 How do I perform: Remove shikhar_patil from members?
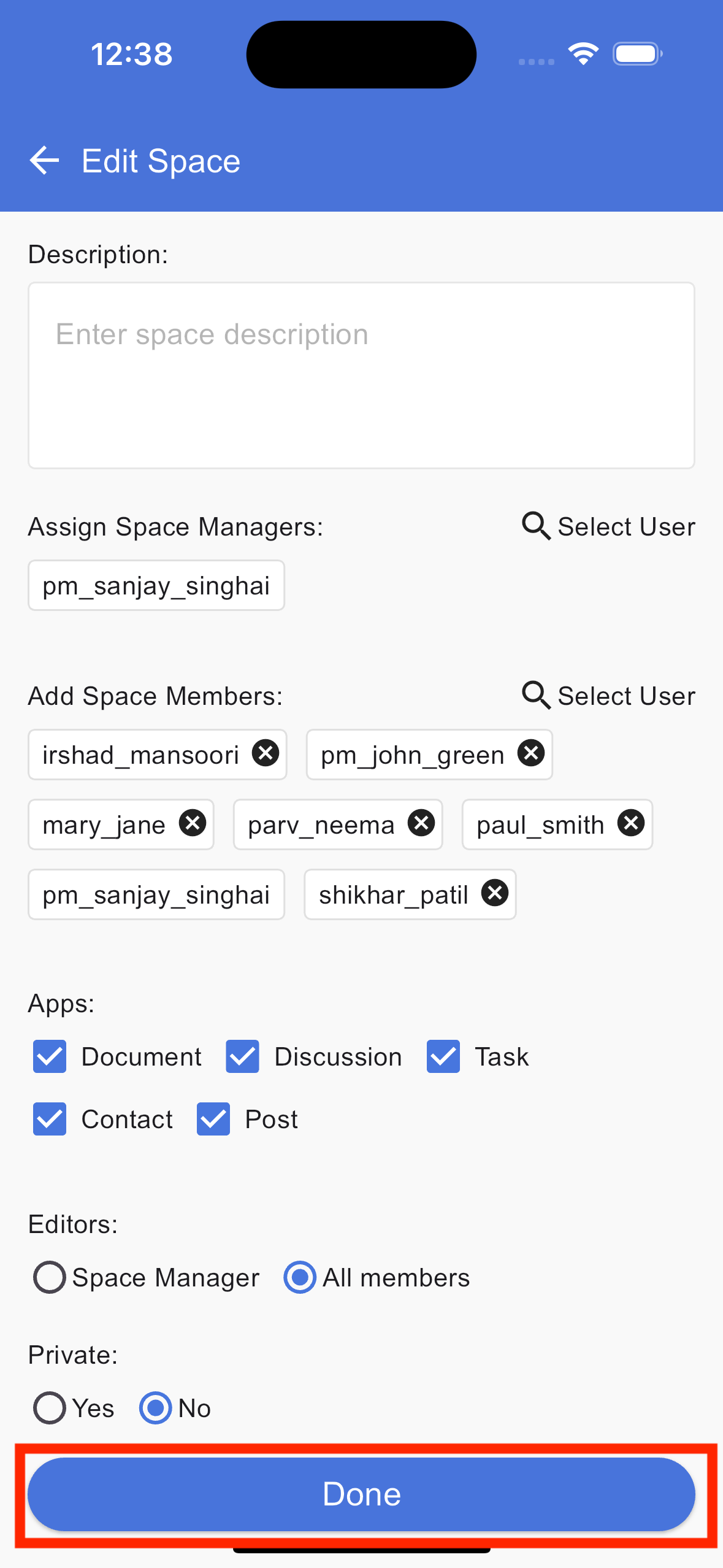point(495,893)
